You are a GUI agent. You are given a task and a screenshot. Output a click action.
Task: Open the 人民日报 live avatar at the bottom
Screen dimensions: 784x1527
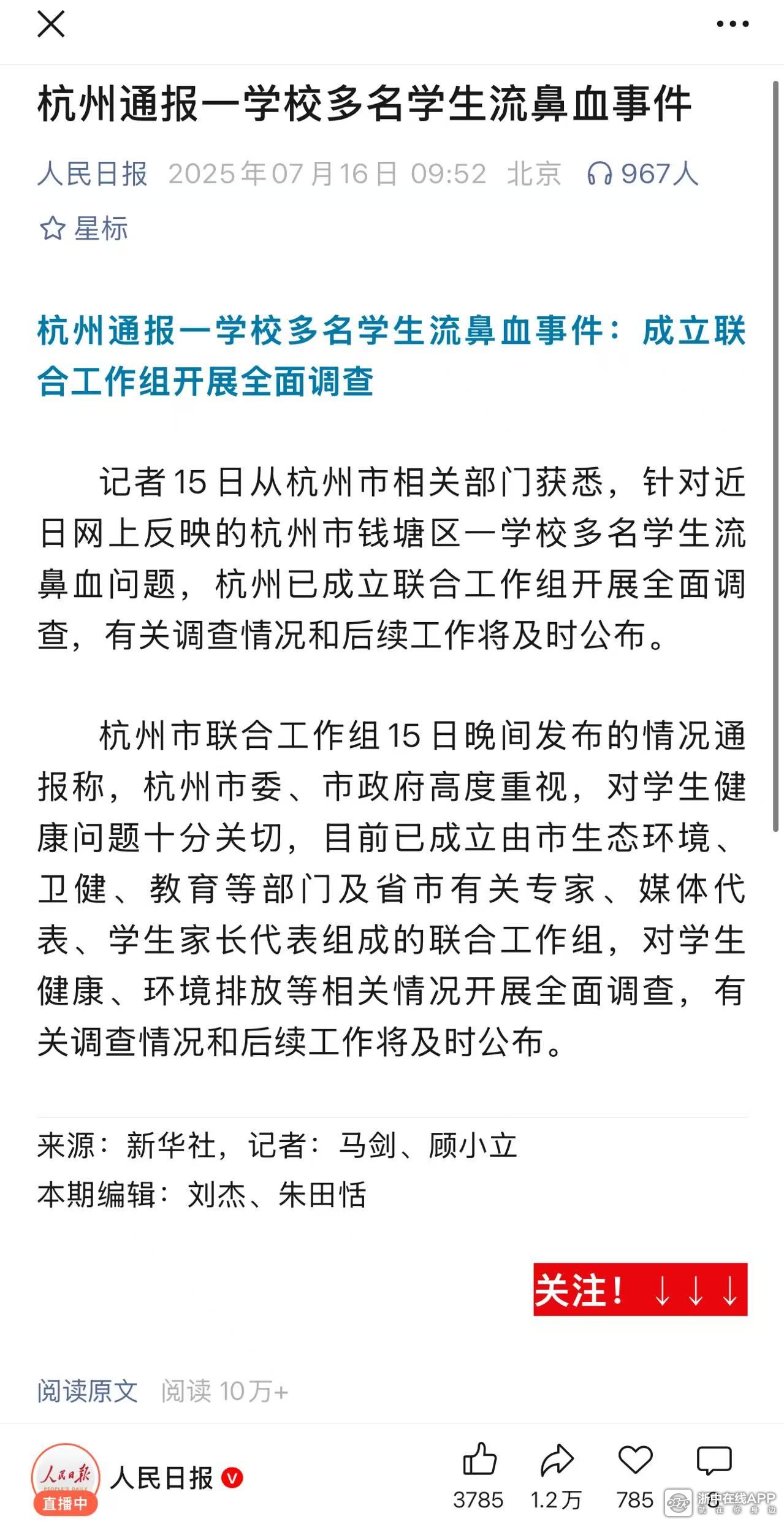coord(66,1479)
